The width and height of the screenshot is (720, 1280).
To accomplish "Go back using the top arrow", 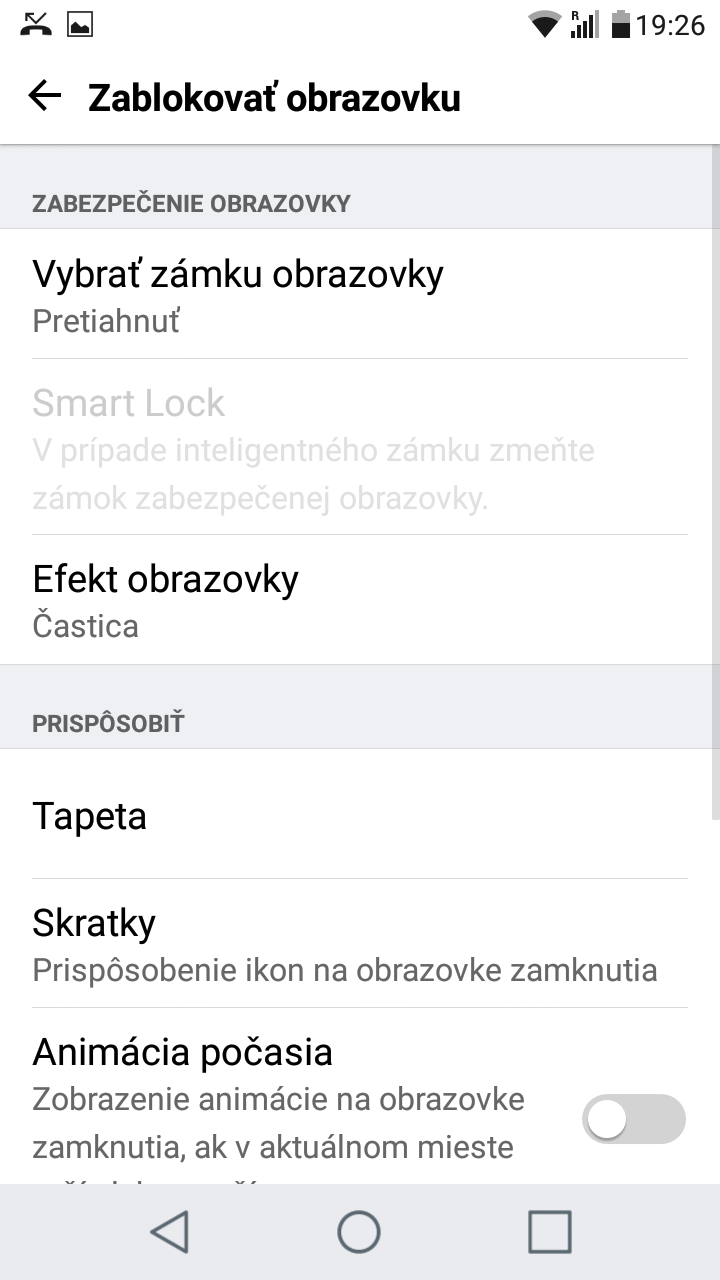I will point(45,96).
